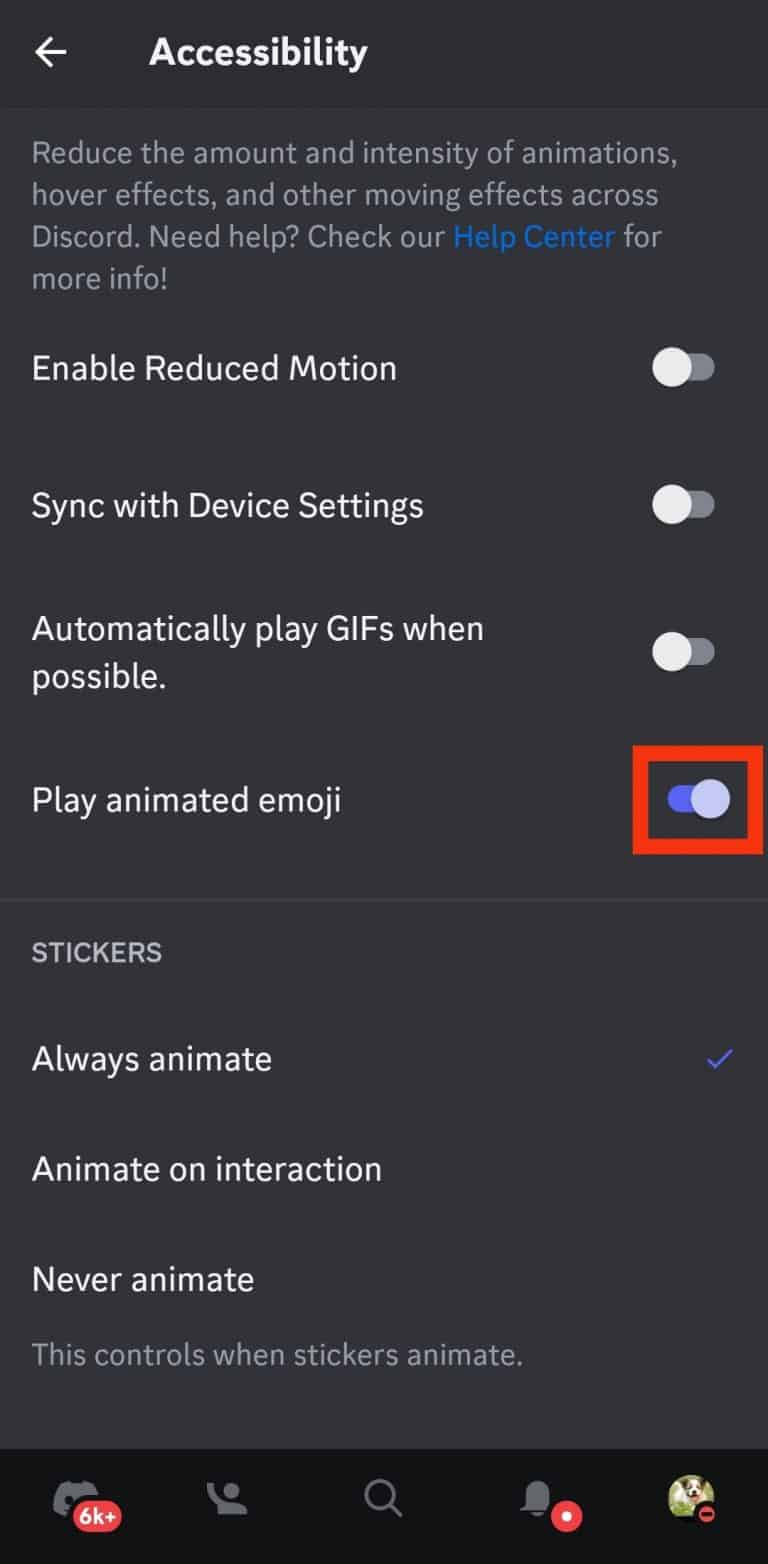The height and width of the screenshot is (1564, 768).
Task: Select Animate on interaction for stickers
Action: [206, 1168]
